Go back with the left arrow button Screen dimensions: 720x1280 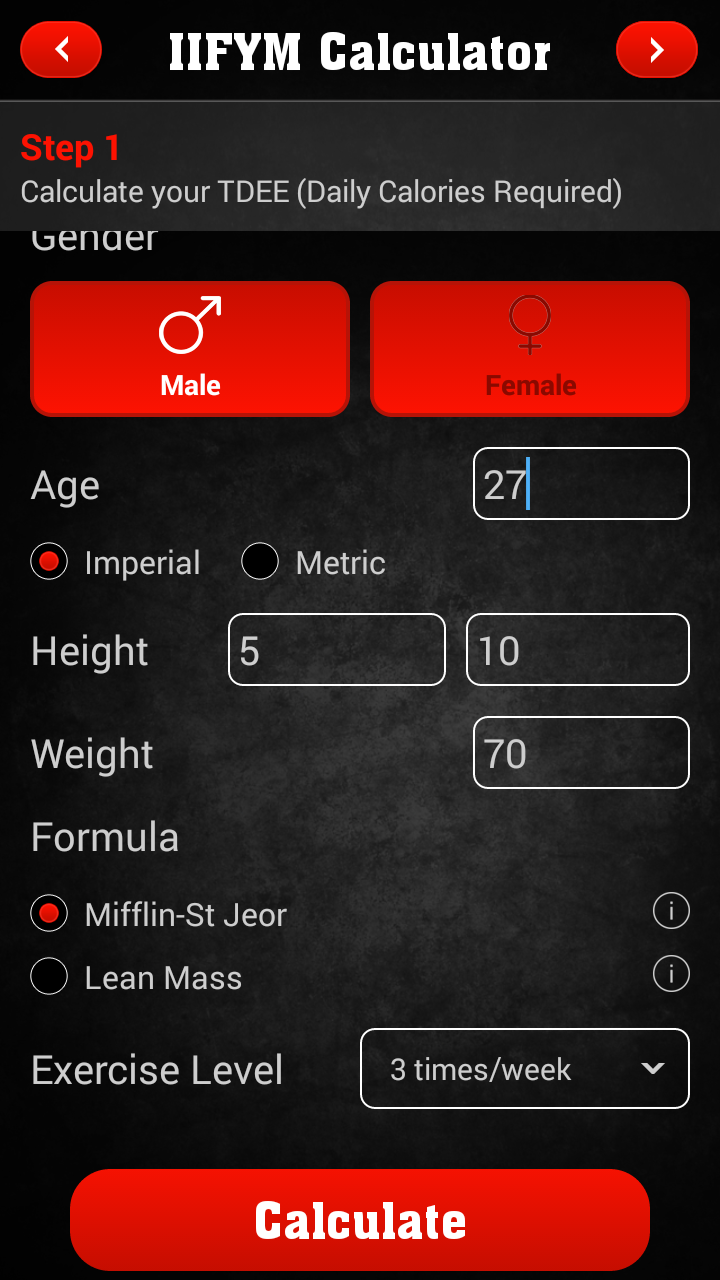tap(61, 50)
